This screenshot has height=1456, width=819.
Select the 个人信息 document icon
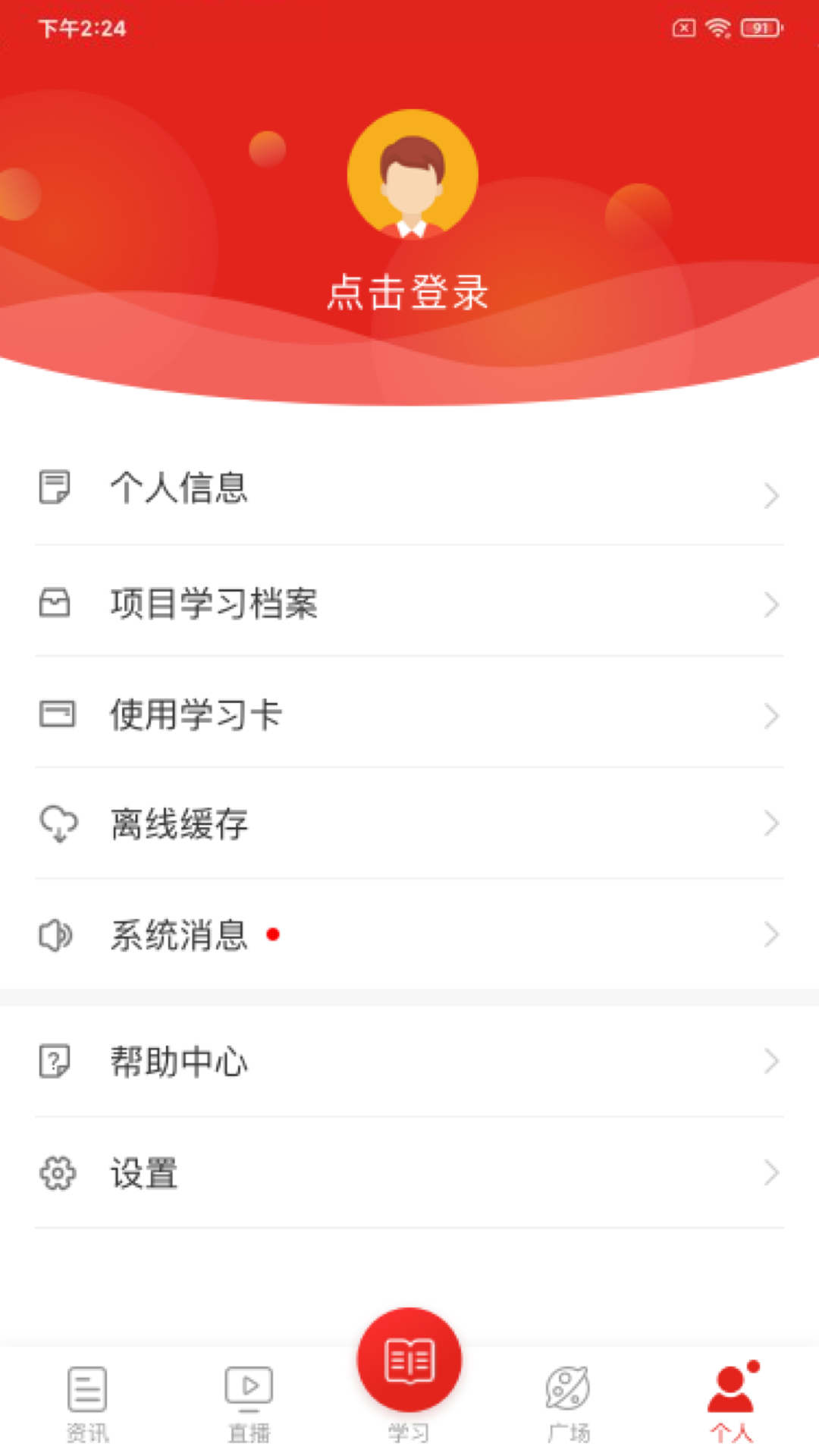[x=54, y=489]
